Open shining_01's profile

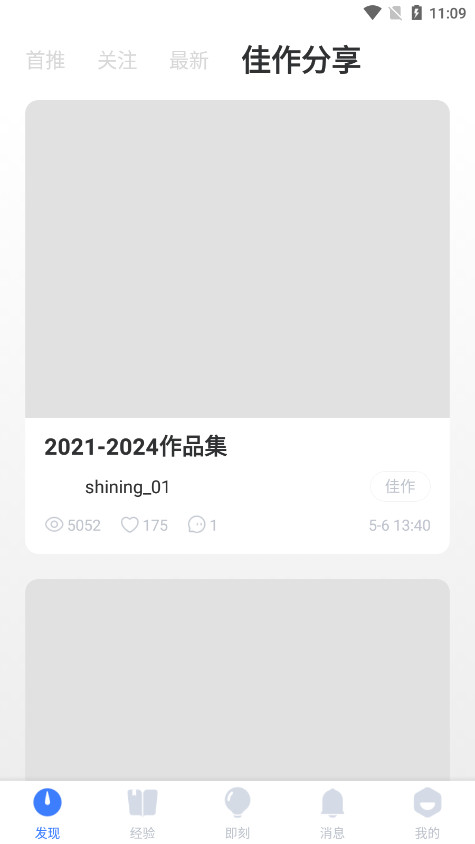click(x=127, y=487)
